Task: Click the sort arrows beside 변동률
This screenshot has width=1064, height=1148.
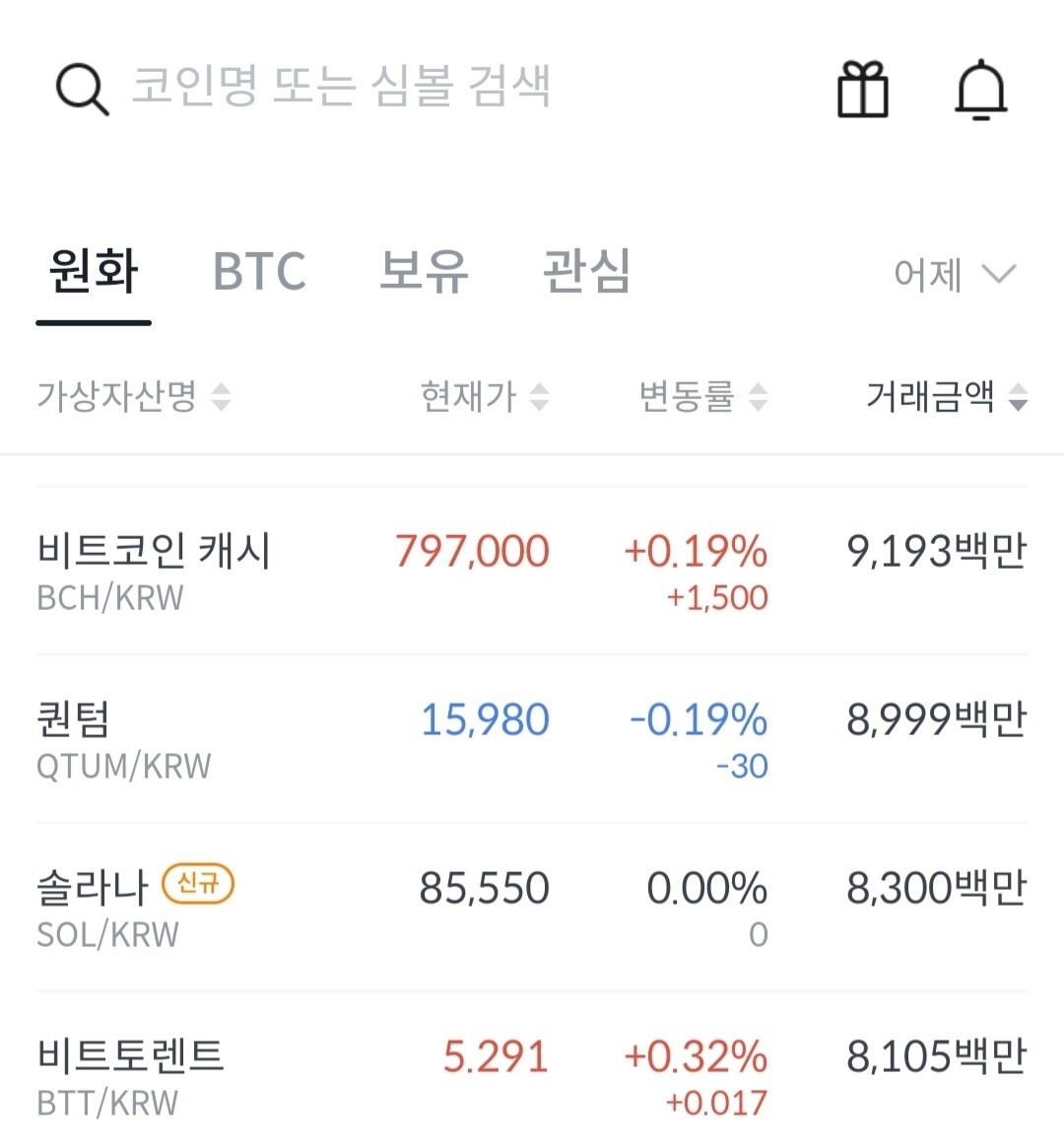Action: coord(757,398)
